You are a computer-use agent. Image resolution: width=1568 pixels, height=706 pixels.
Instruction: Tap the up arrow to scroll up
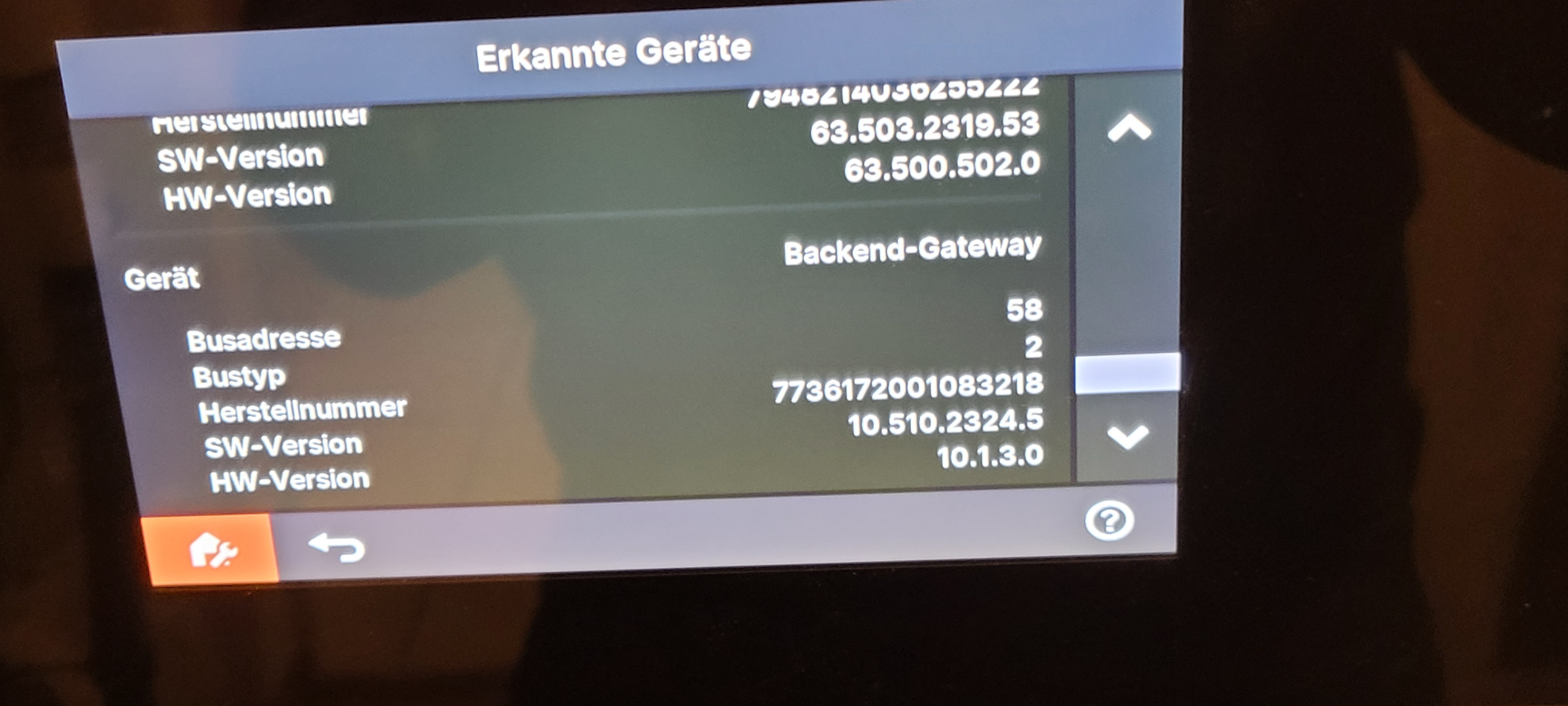(x=1129, y=128)
